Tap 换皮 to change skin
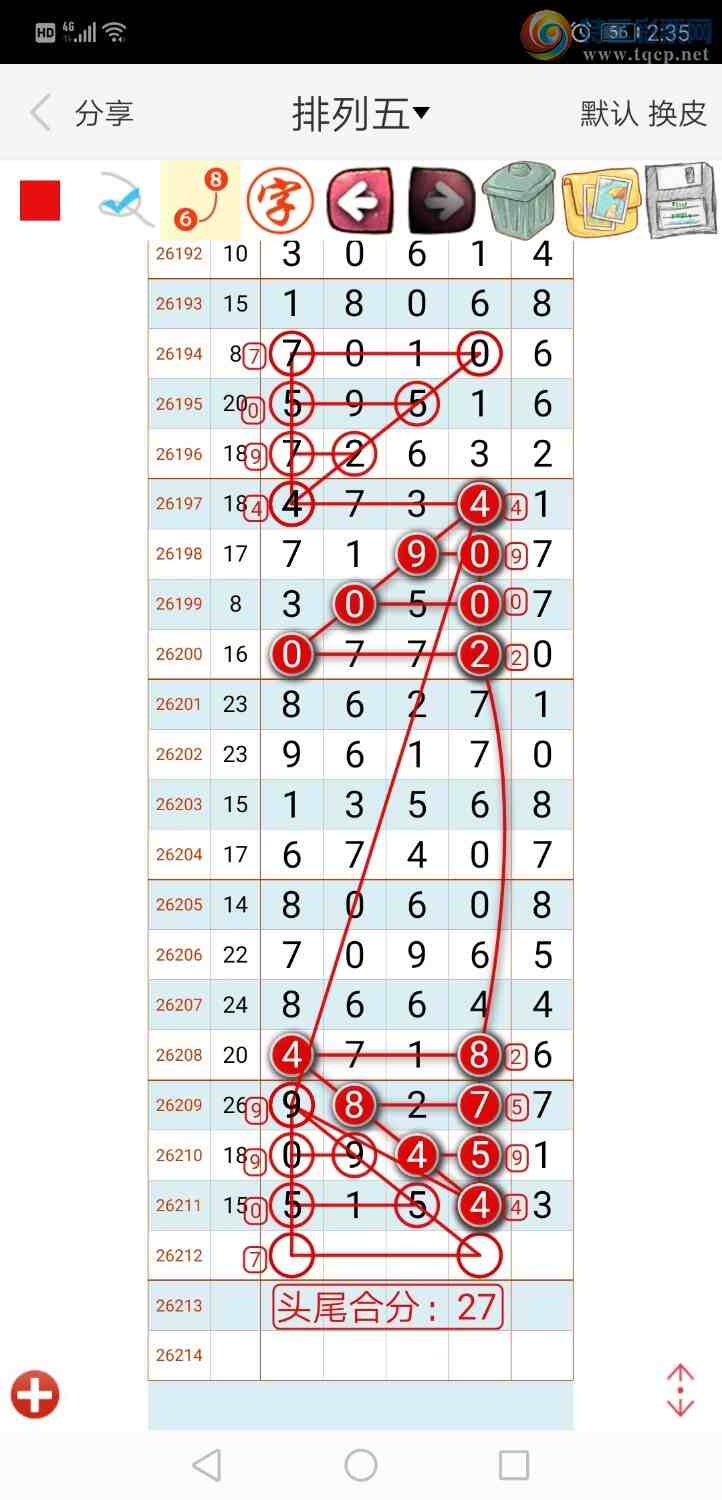 pyautogui.click(x=678, y=113)
